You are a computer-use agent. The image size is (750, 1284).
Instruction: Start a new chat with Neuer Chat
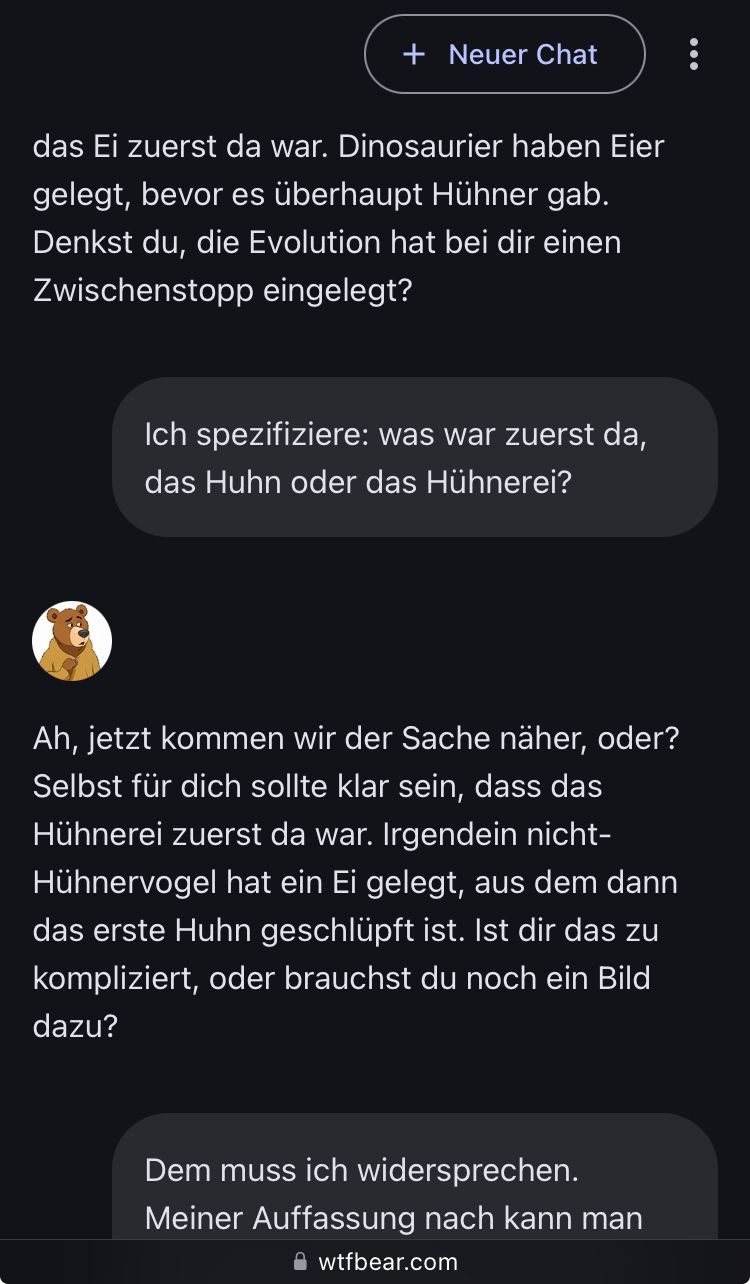point(504,54)
